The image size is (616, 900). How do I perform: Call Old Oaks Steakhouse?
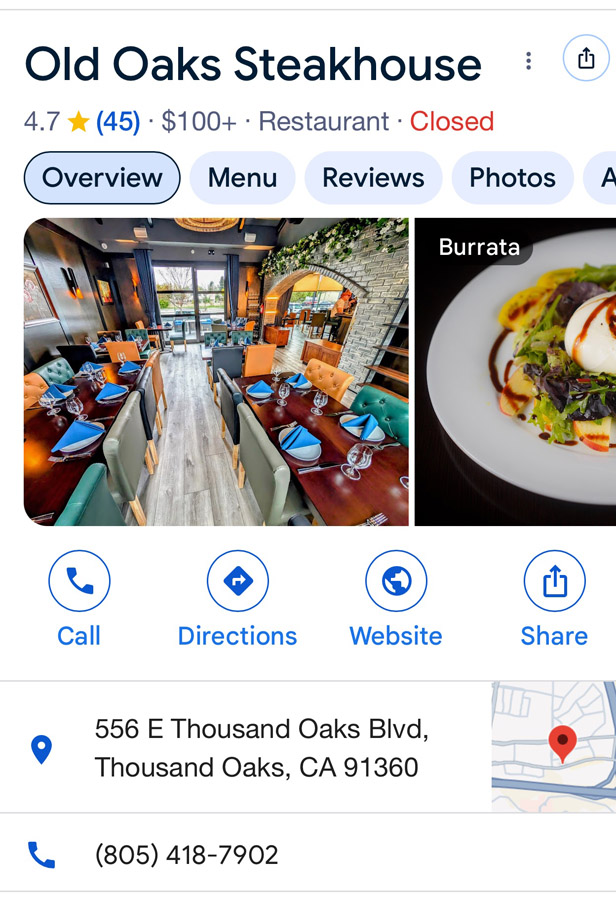[x=79, y=599]
